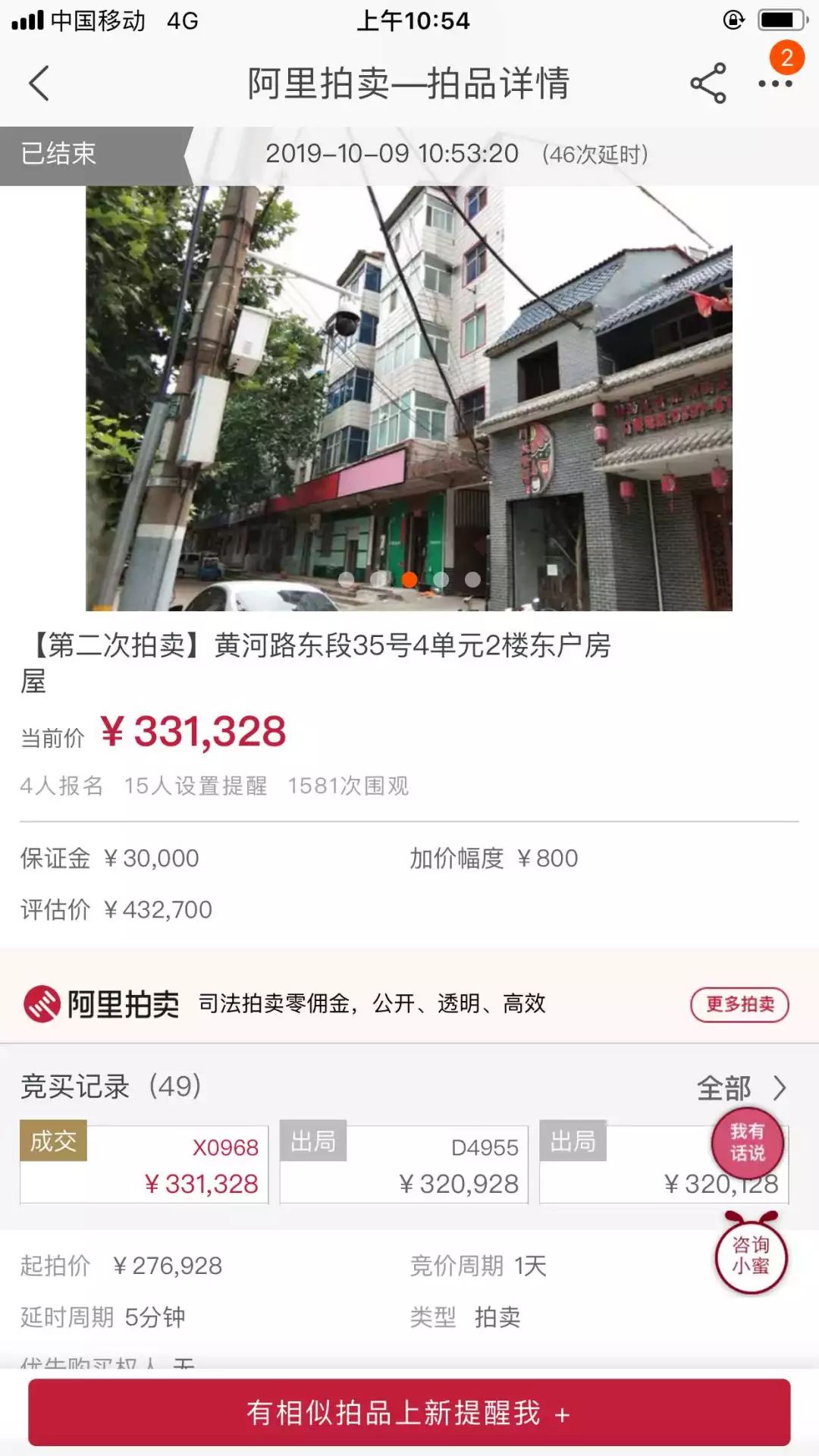Select the first carousel indicator dot
This screenshot has height=1456, width=819.
coord(345,580)
